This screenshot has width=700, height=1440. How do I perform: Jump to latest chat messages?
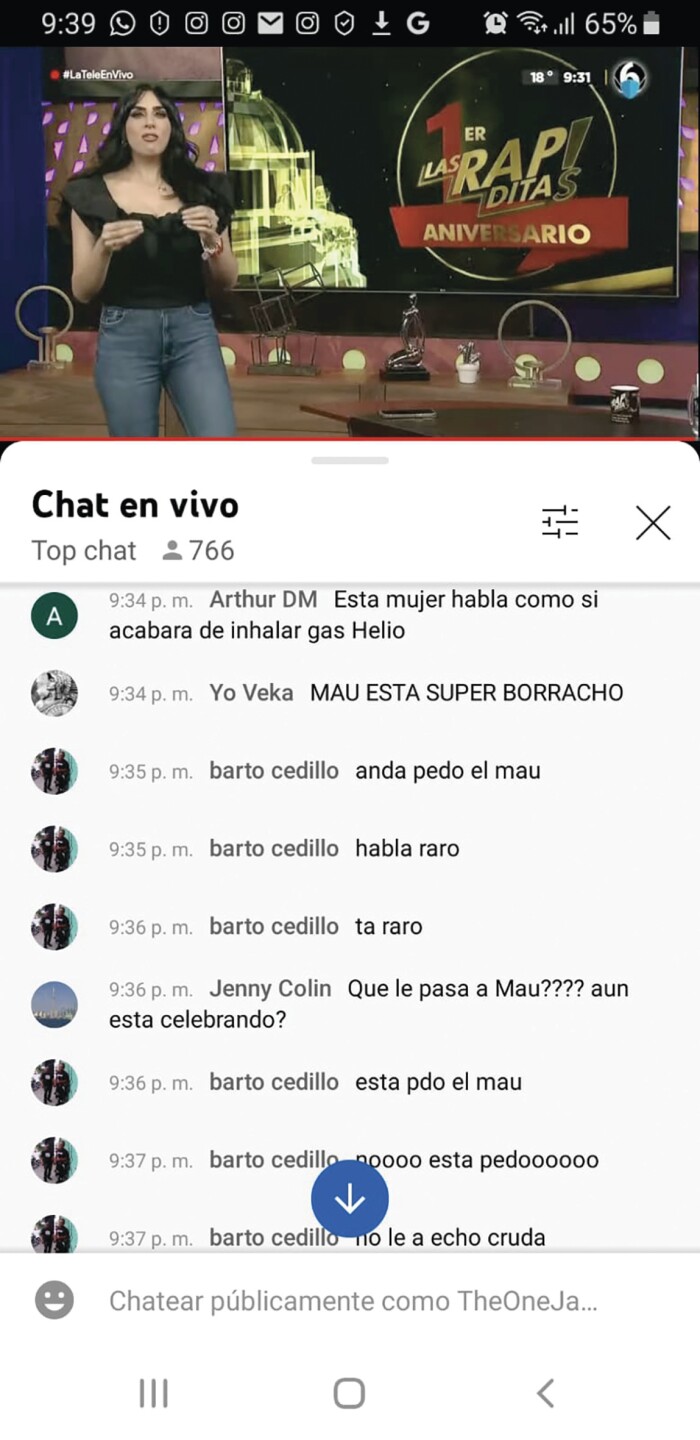pyautogui.click(x=349, y=1199)
